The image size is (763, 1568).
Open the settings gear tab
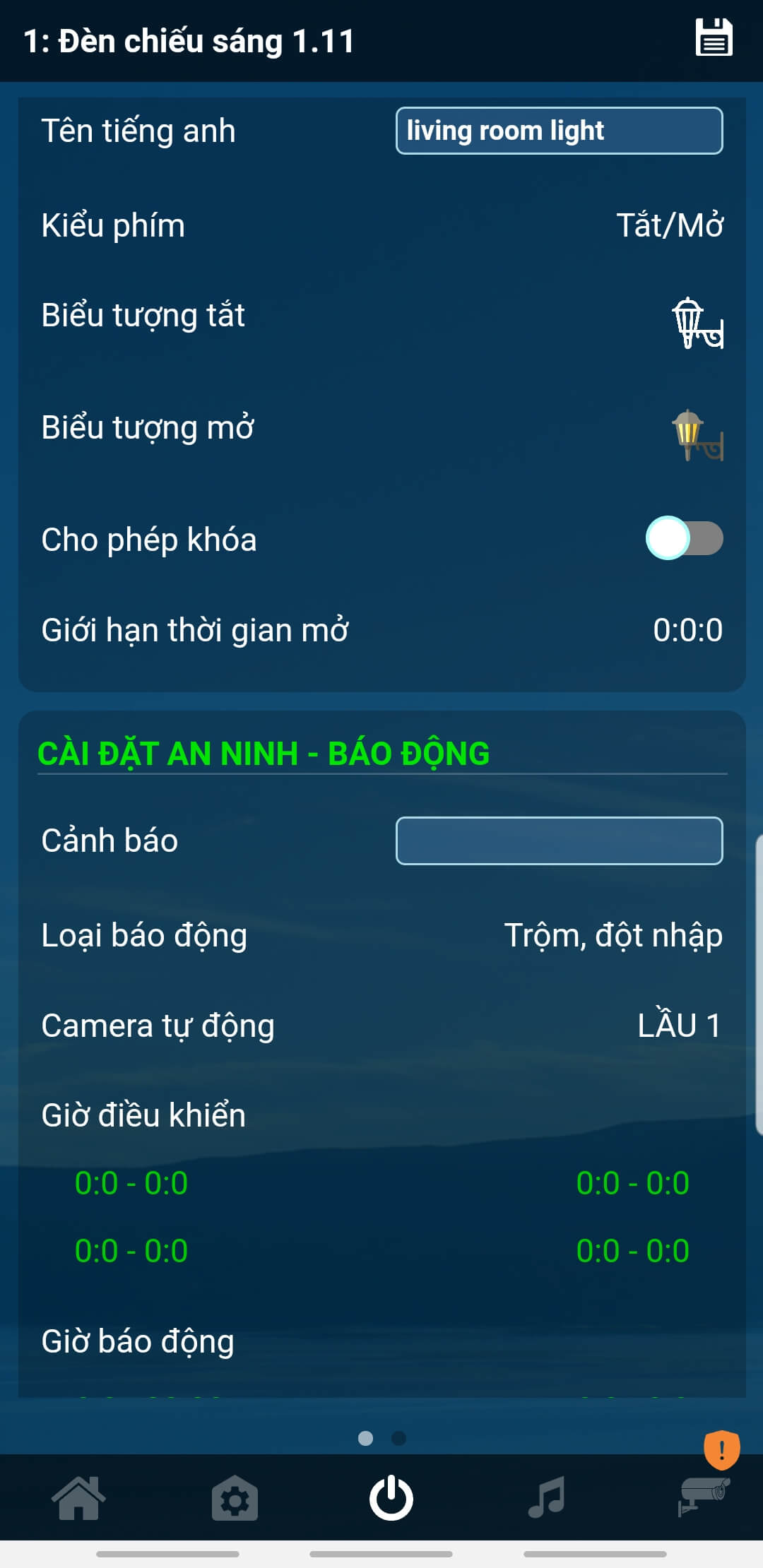(235, 1497)
